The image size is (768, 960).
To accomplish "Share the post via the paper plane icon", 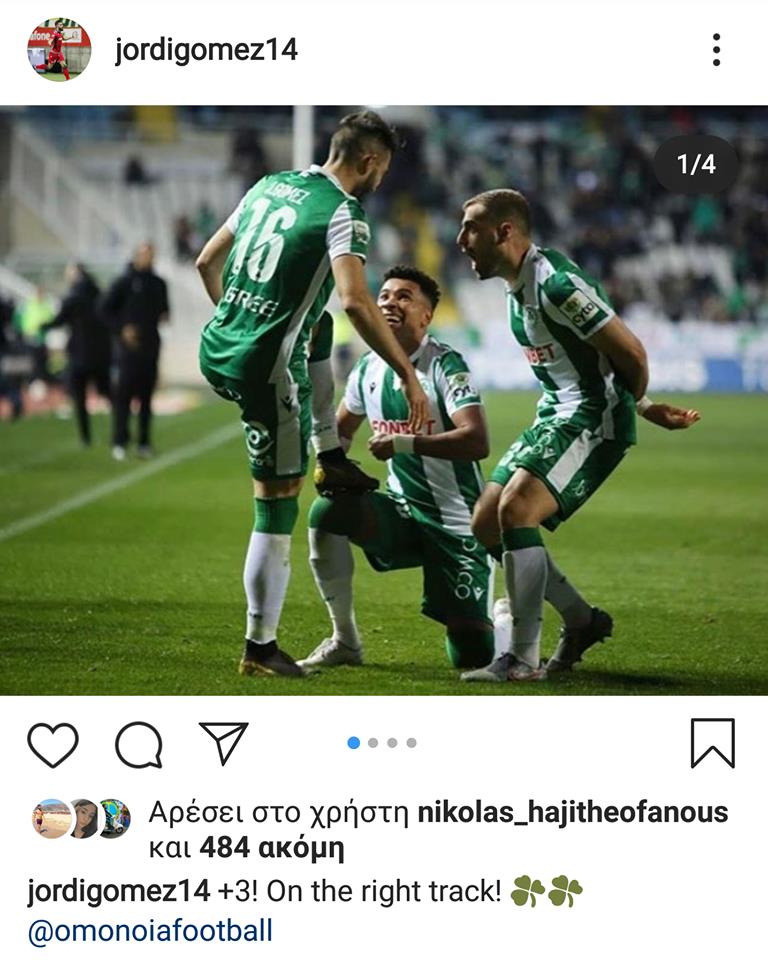I will point(223,743).
